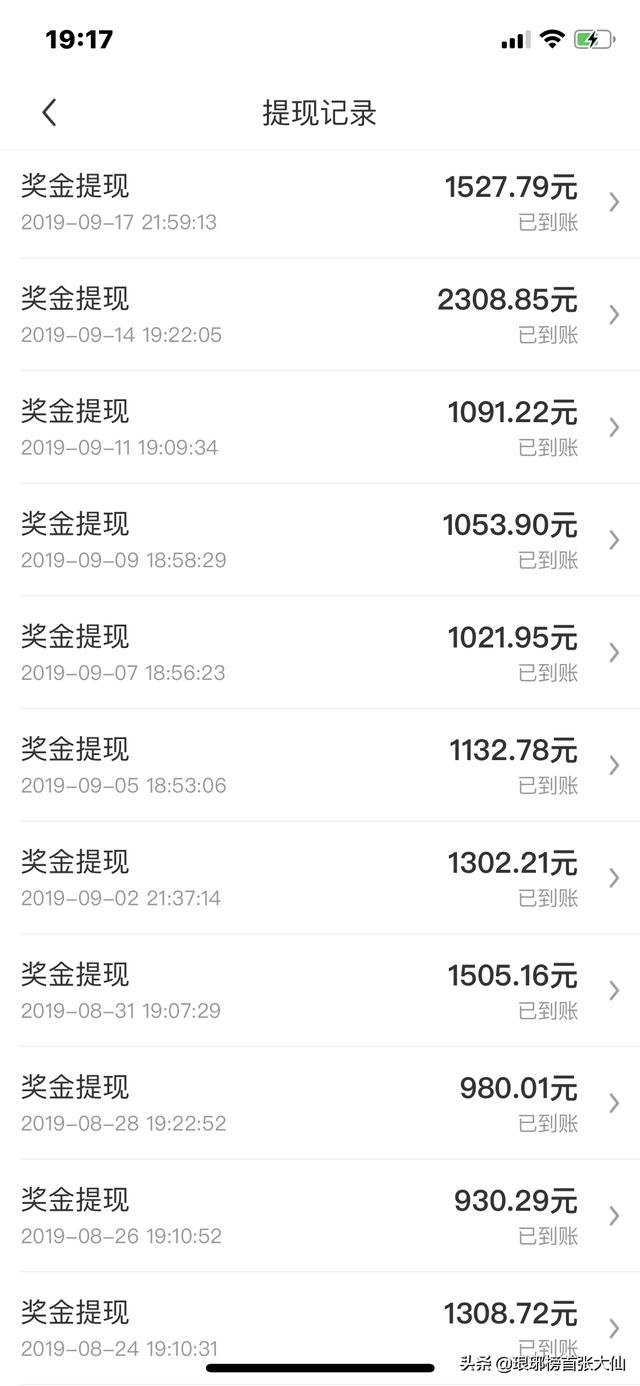View the 1302.21元 withdrawal details

320,878
